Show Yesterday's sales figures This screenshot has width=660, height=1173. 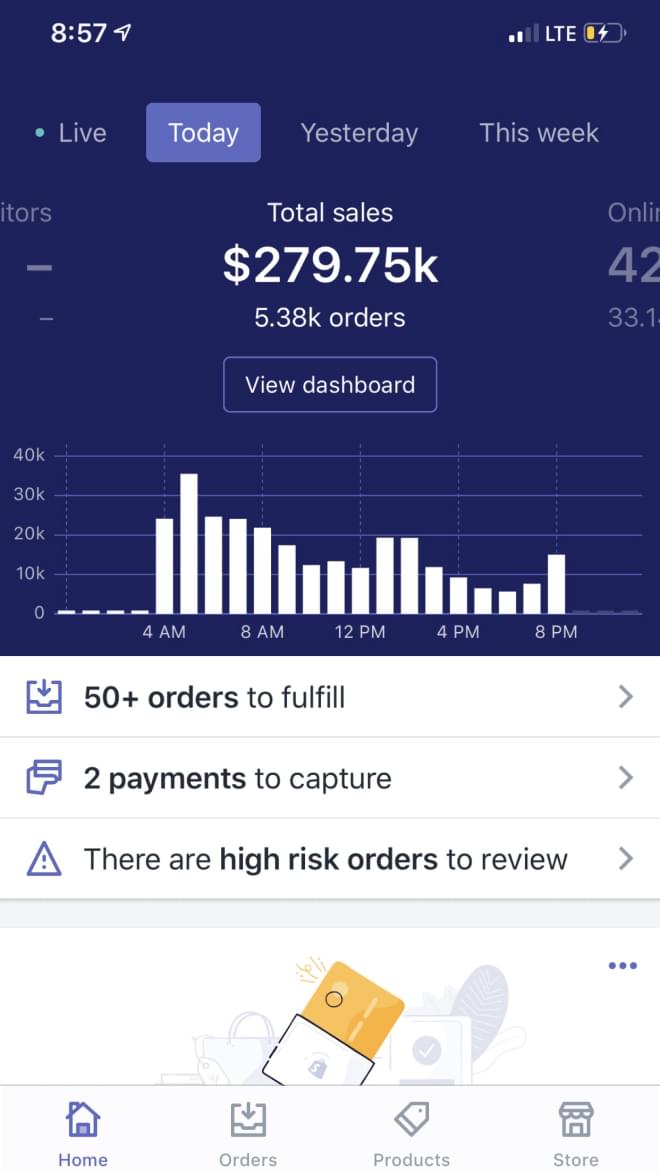[x=359, y=133]
